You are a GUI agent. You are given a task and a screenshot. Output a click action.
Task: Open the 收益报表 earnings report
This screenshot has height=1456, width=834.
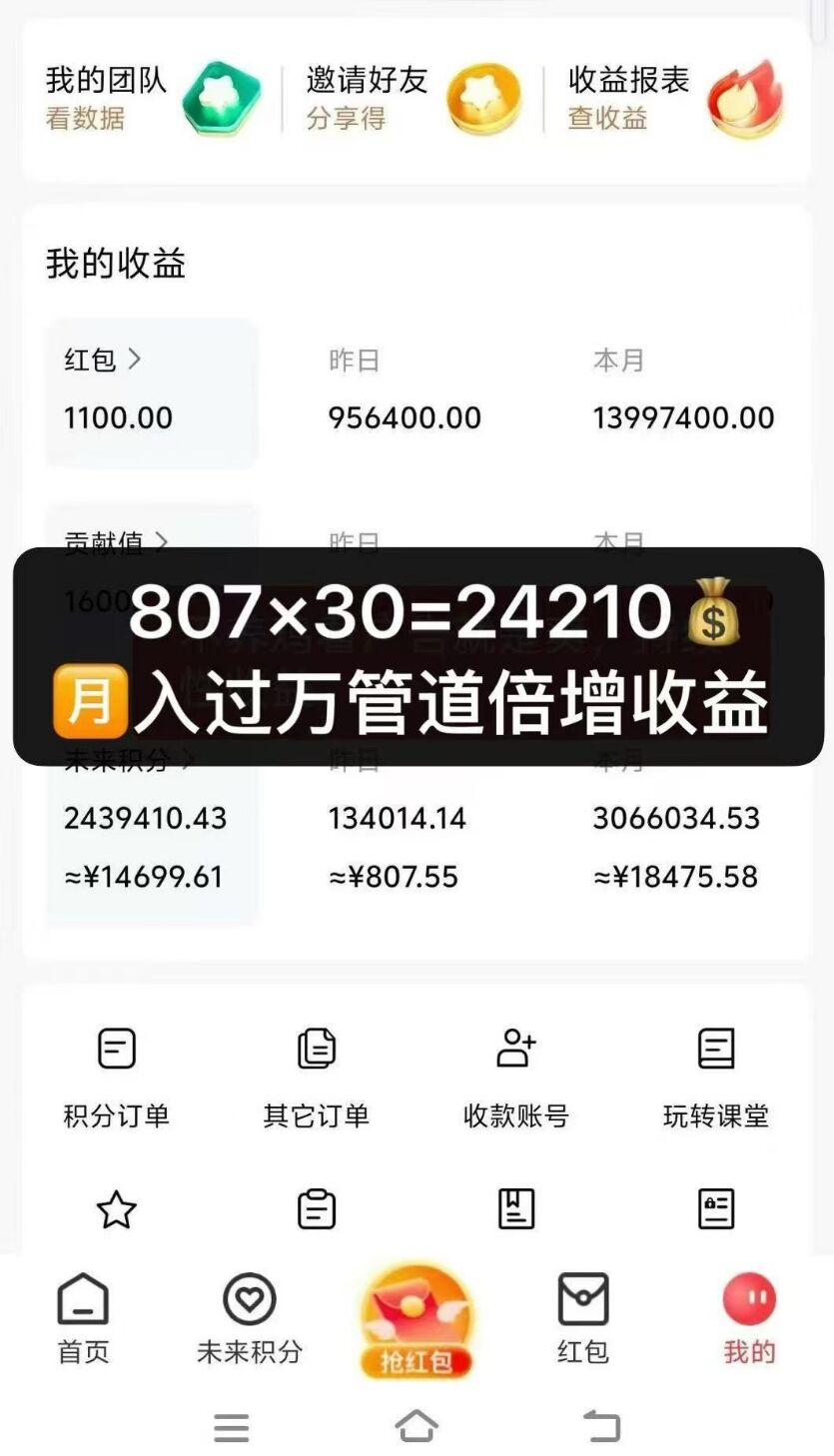click(676, 98)
